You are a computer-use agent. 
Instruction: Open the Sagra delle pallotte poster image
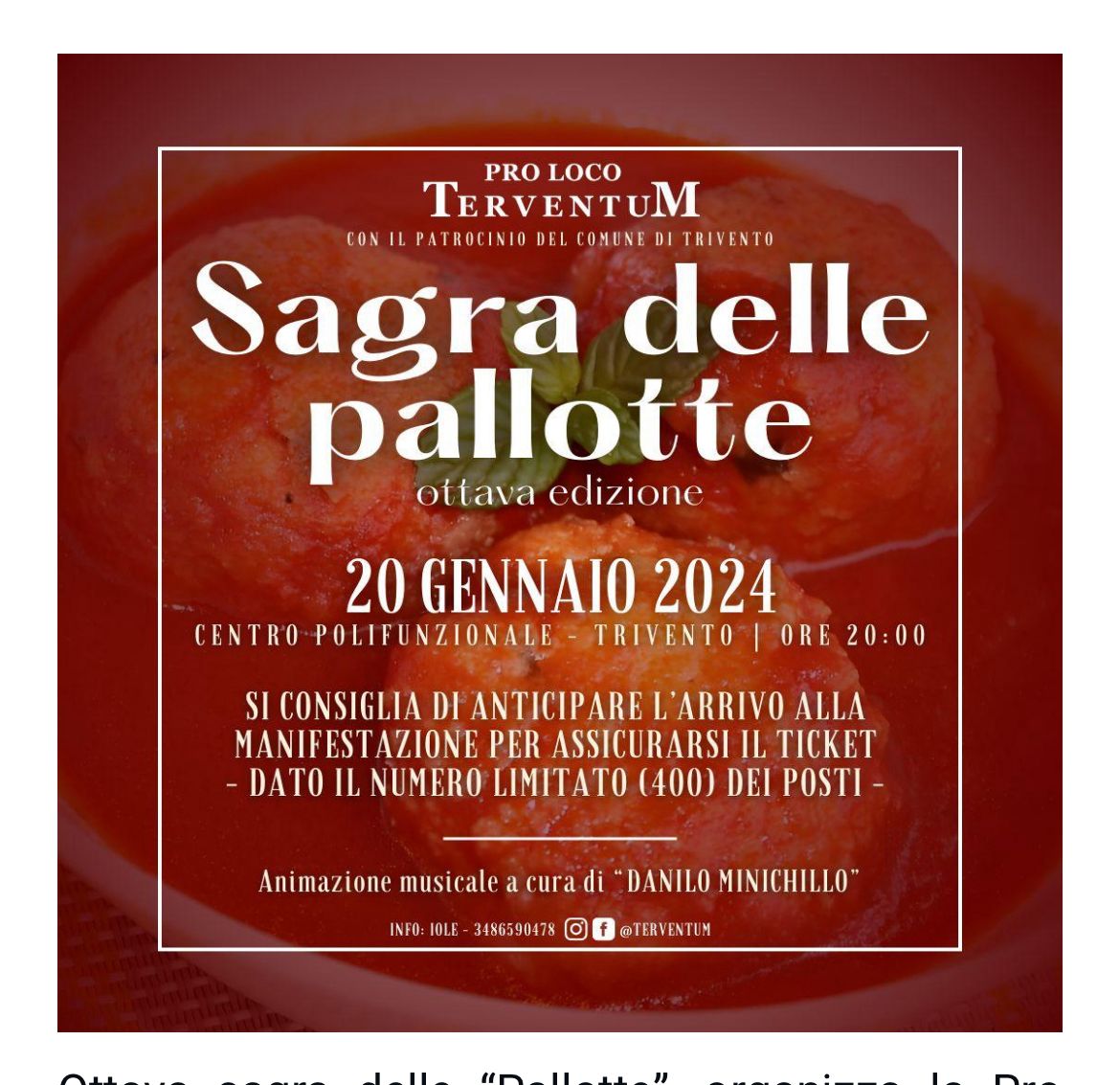coord(560,542)
